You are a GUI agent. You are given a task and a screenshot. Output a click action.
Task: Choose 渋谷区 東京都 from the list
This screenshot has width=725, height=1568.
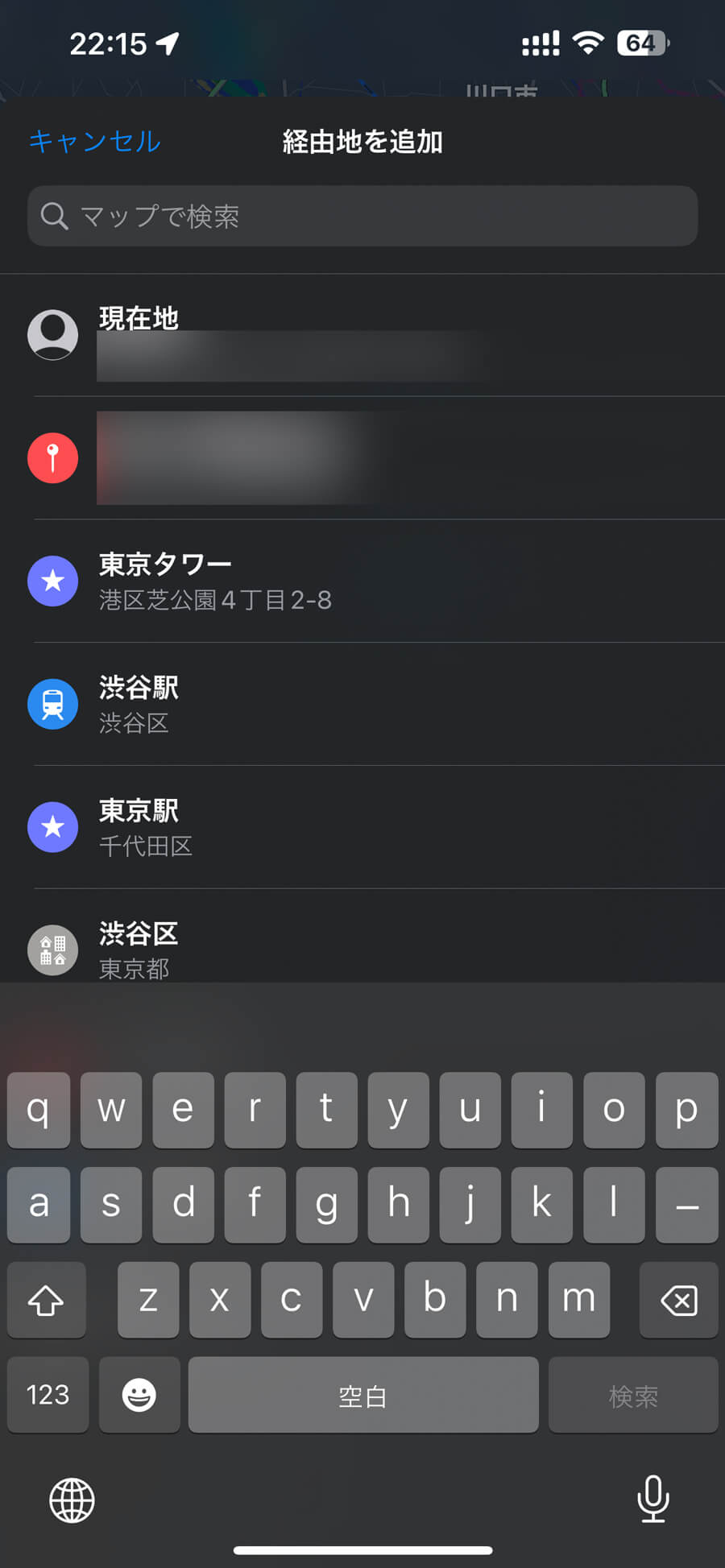point(362,937)
